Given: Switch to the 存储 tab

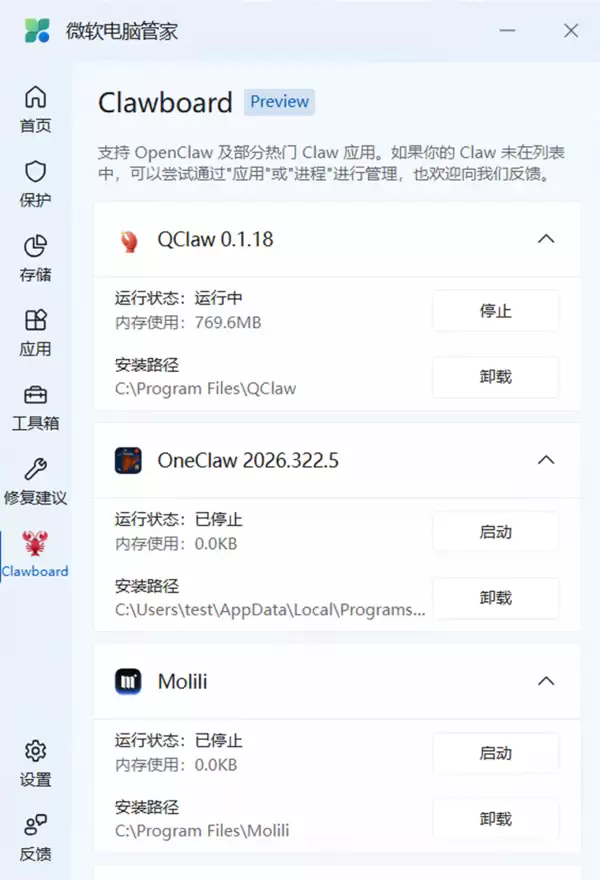Looking at the screenshot, I should (x=35, y=258).
